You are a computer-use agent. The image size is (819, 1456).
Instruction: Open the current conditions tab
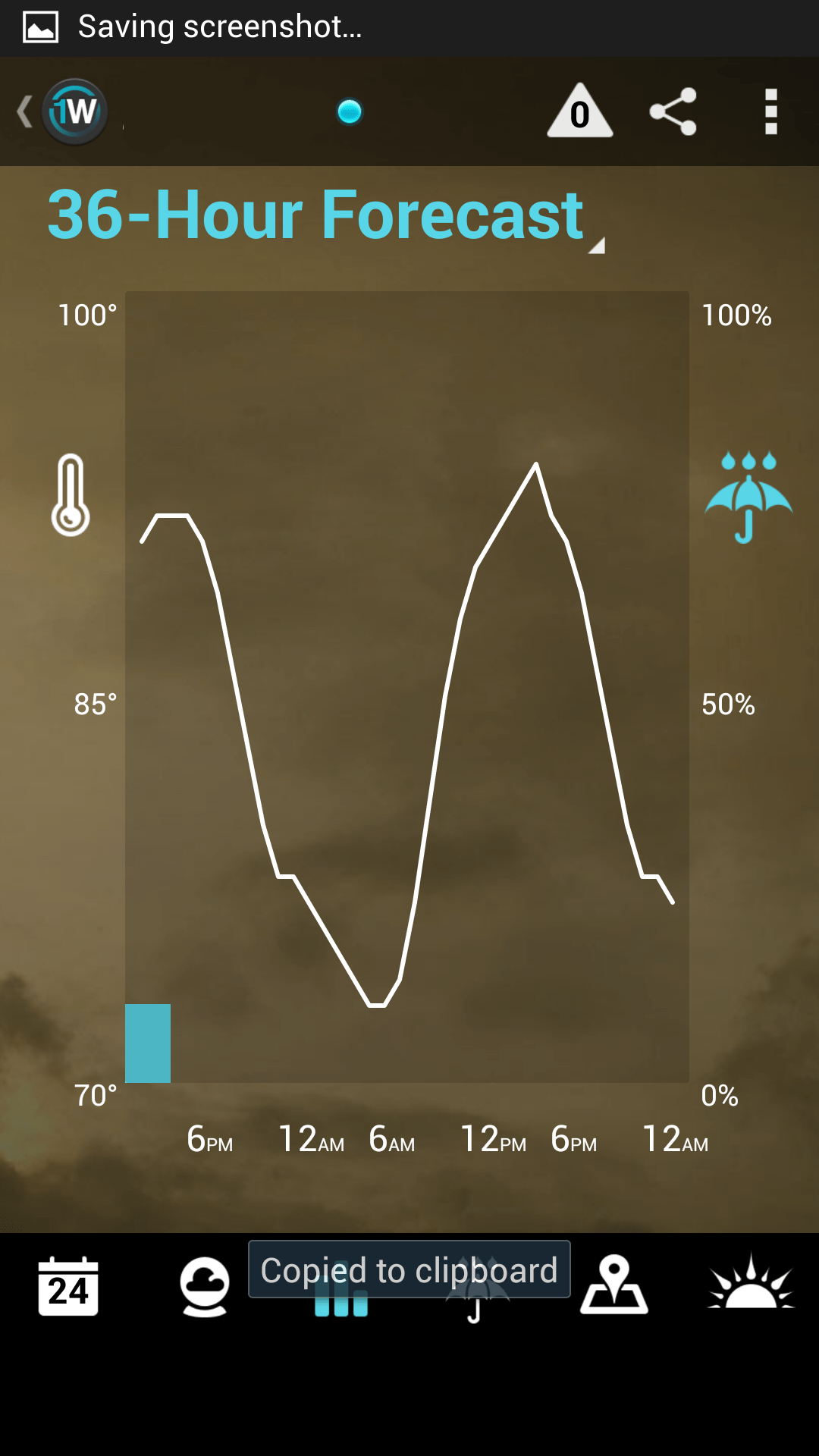[x=205, y=1286]
